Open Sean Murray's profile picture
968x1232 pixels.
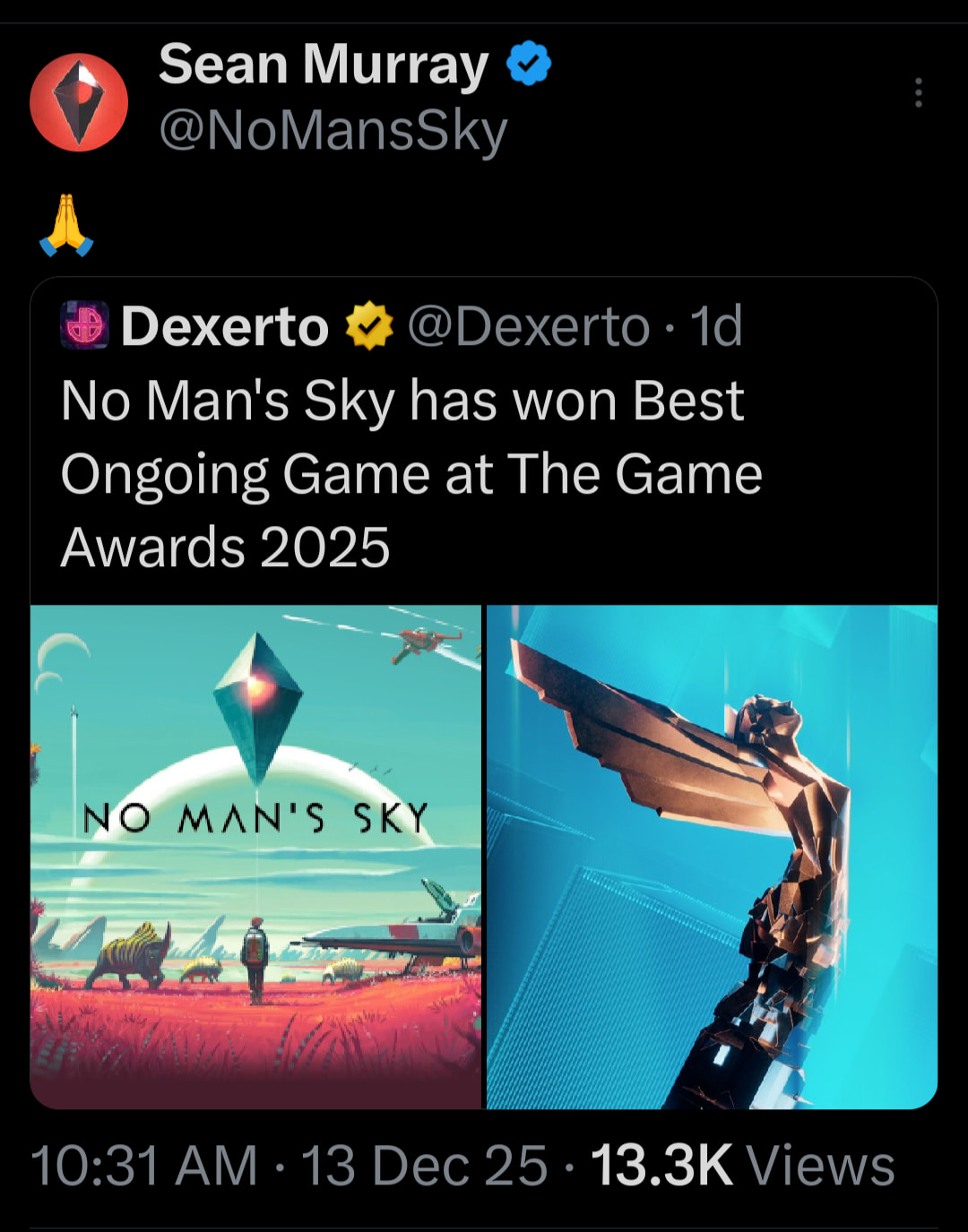[x=79, y=101]
